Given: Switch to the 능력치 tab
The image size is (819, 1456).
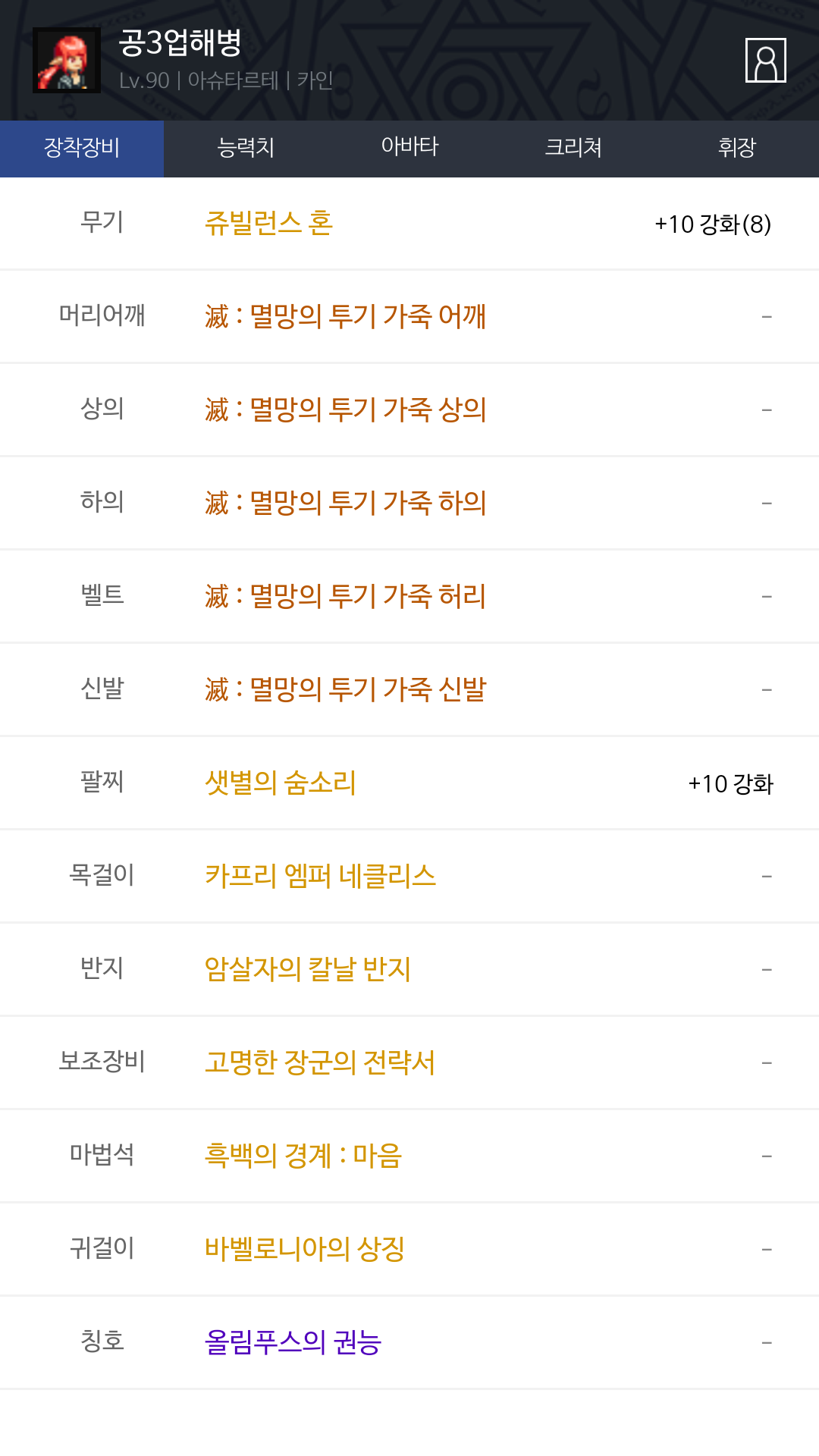Looking at the screenshot, I should pyautogui.click(x=246, y=149).
